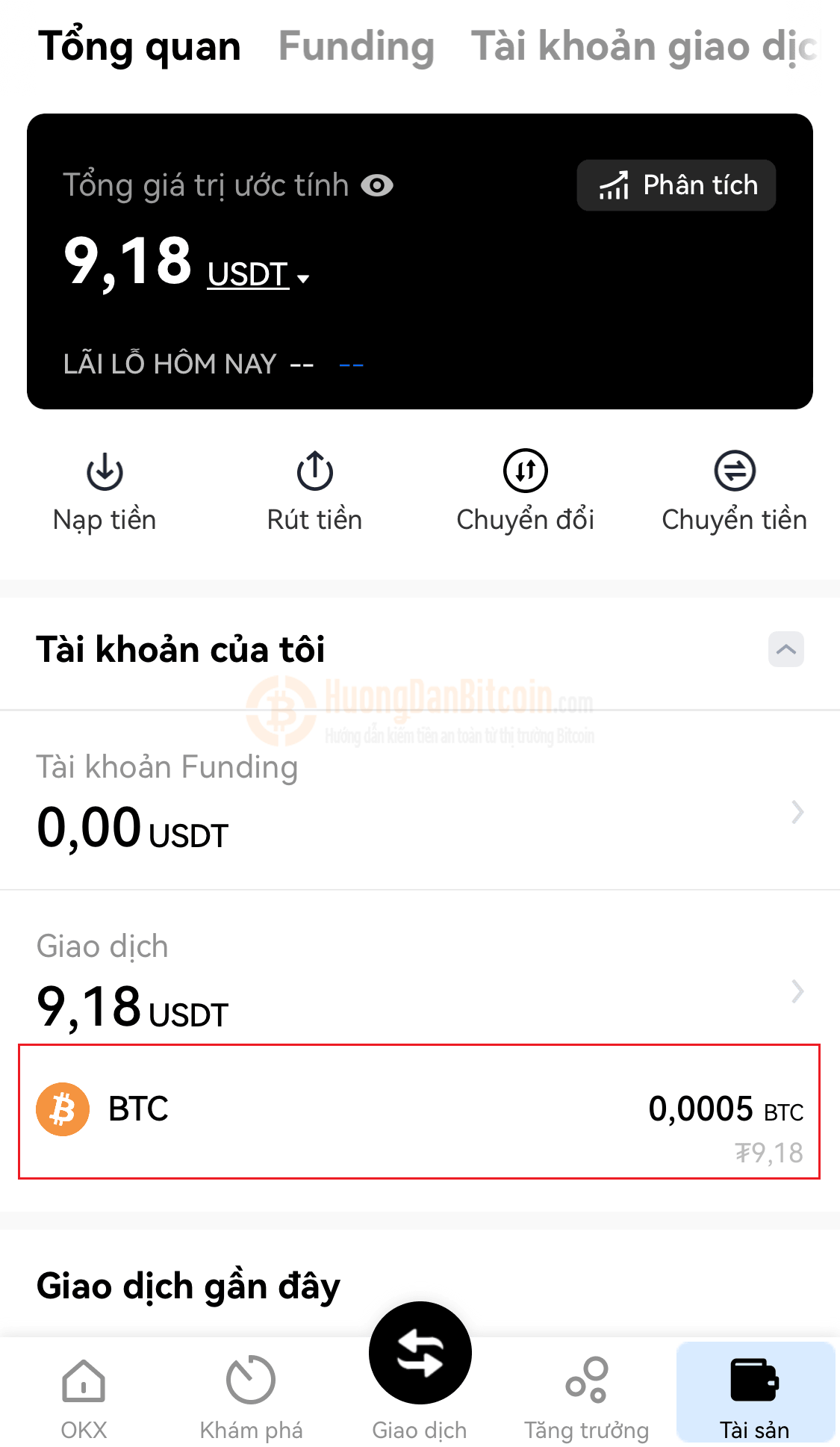Open the Giao dịch 9,18 USDT account row
Image resolution: width=840 pixels, height=1447 pixels.
420,980
